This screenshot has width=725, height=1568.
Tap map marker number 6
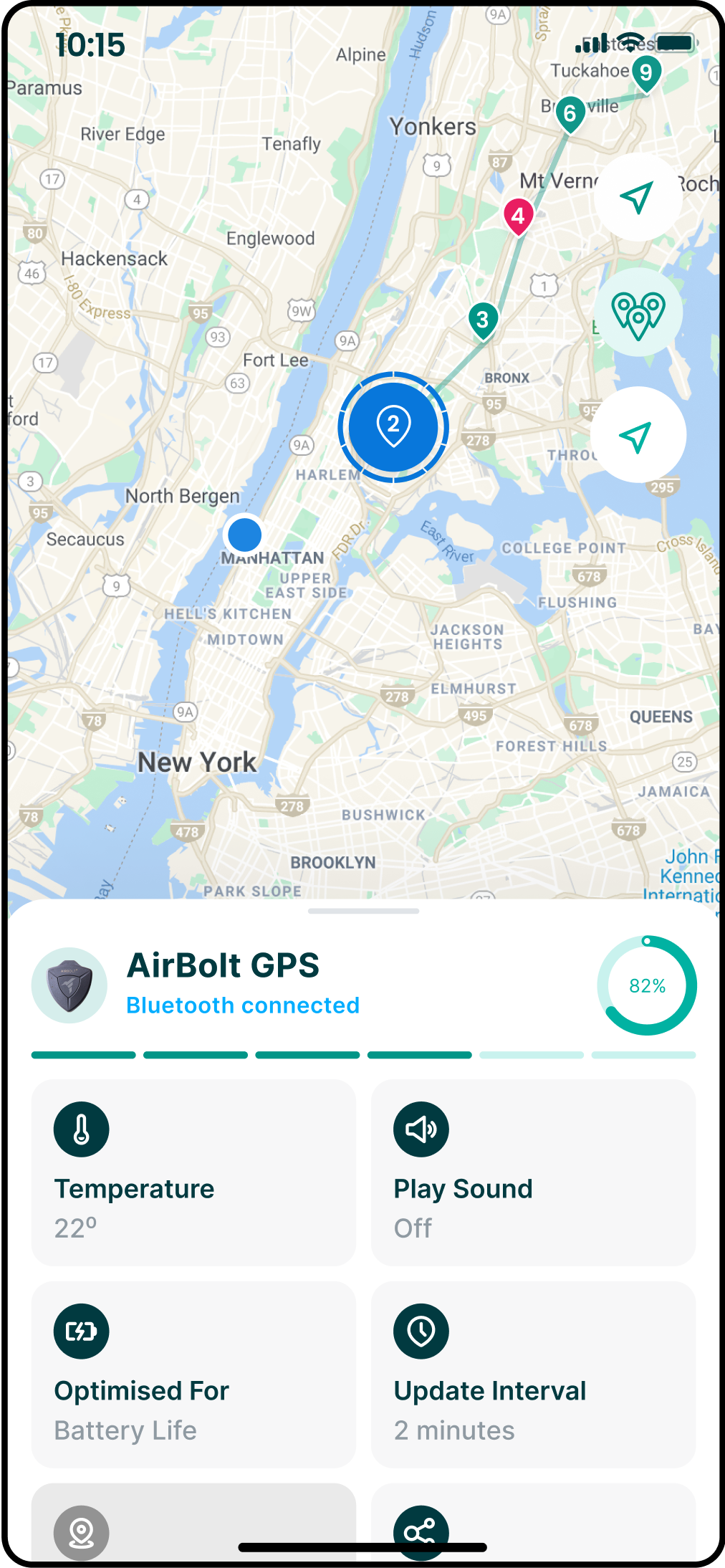[570, 114]
